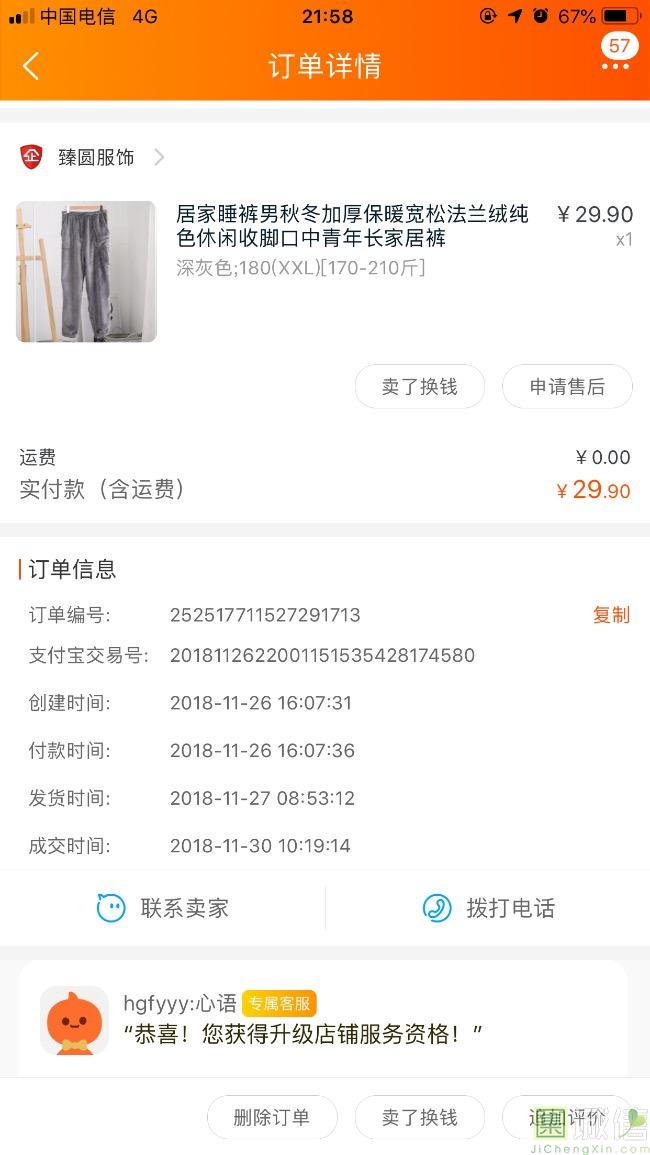Delete this order with 删除订单
The image size is (650, 1155).
point(272,1117)
